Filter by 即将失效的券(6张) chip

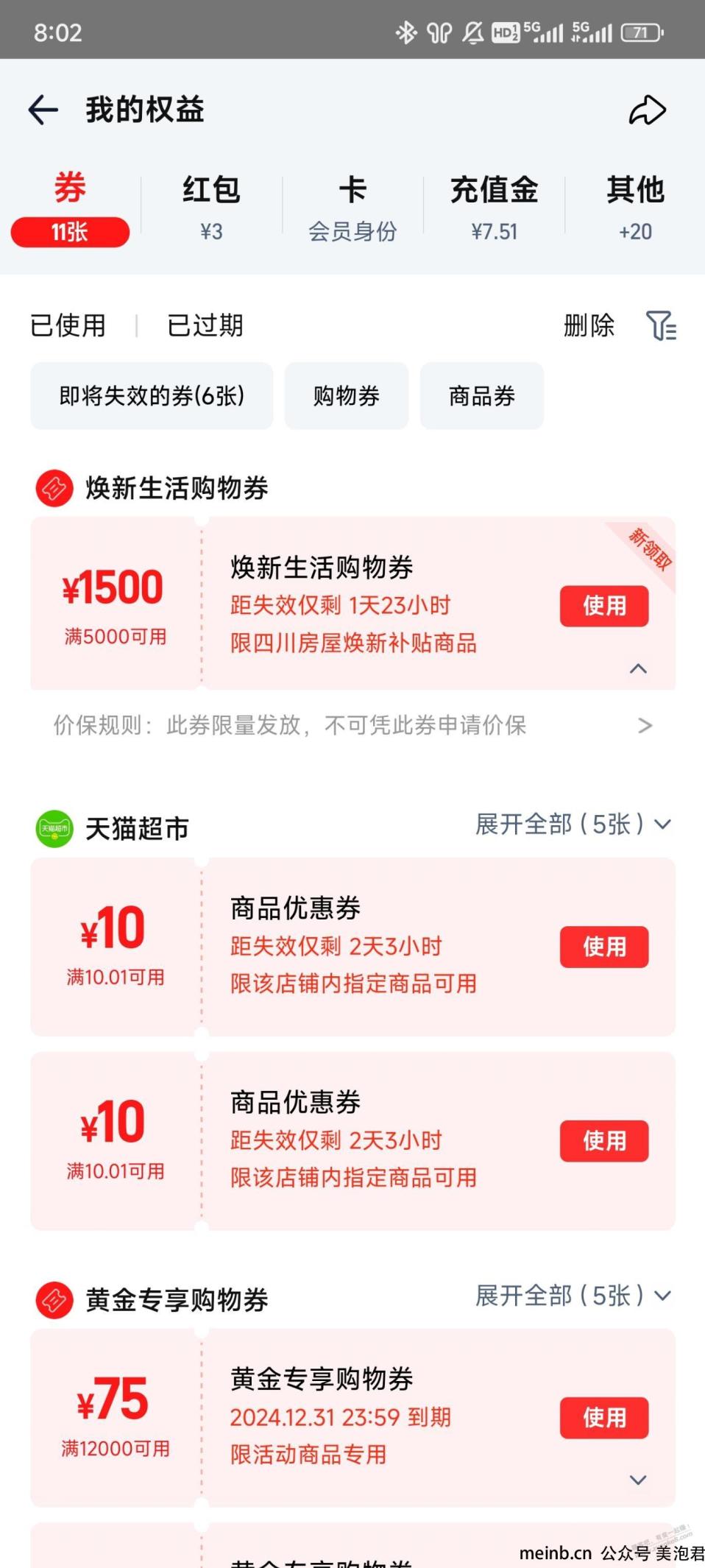(x=152, y=396)
